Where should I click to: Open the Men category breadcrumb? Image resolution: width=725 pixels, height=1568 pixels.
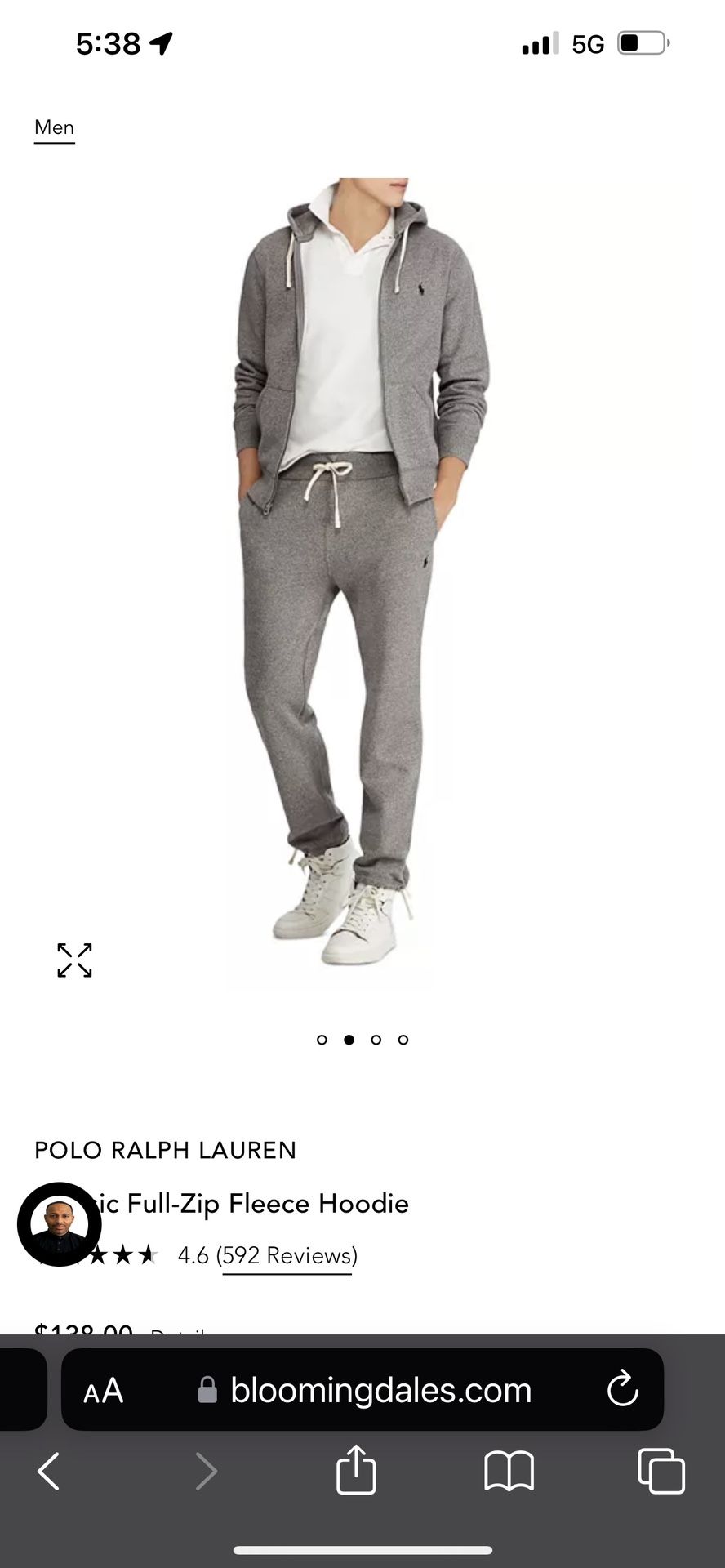point(53,127)
